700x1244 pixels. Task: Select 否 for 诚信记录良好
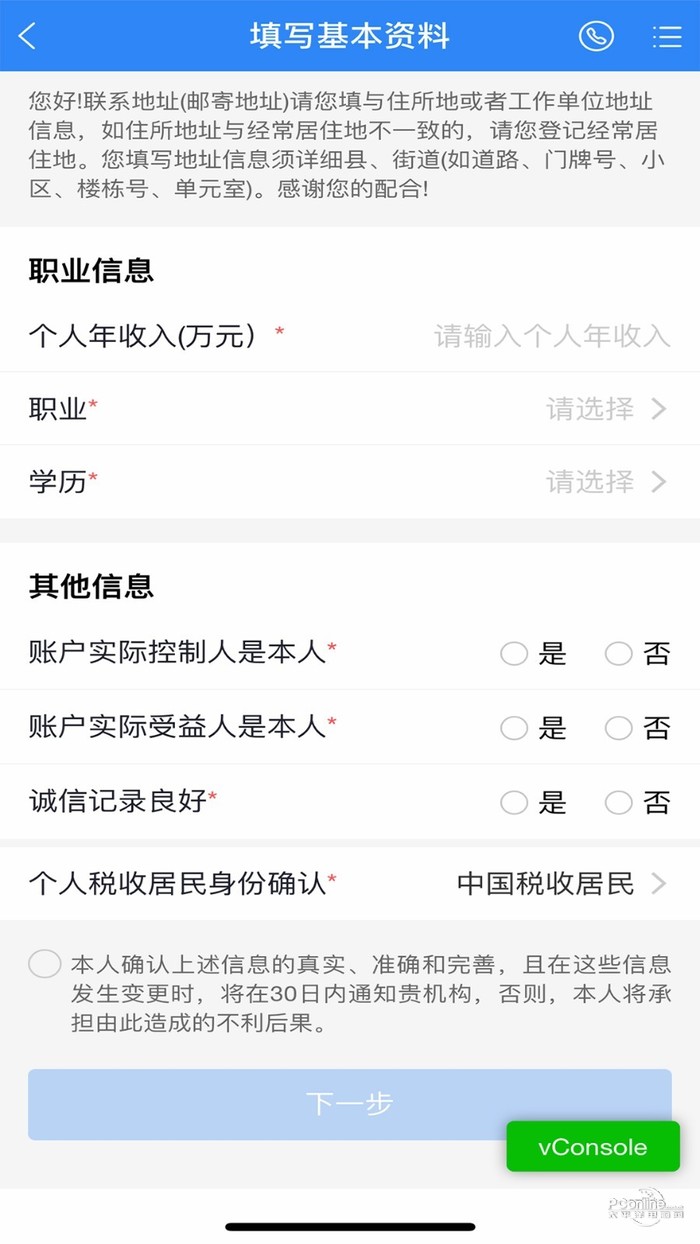[619, 802]
